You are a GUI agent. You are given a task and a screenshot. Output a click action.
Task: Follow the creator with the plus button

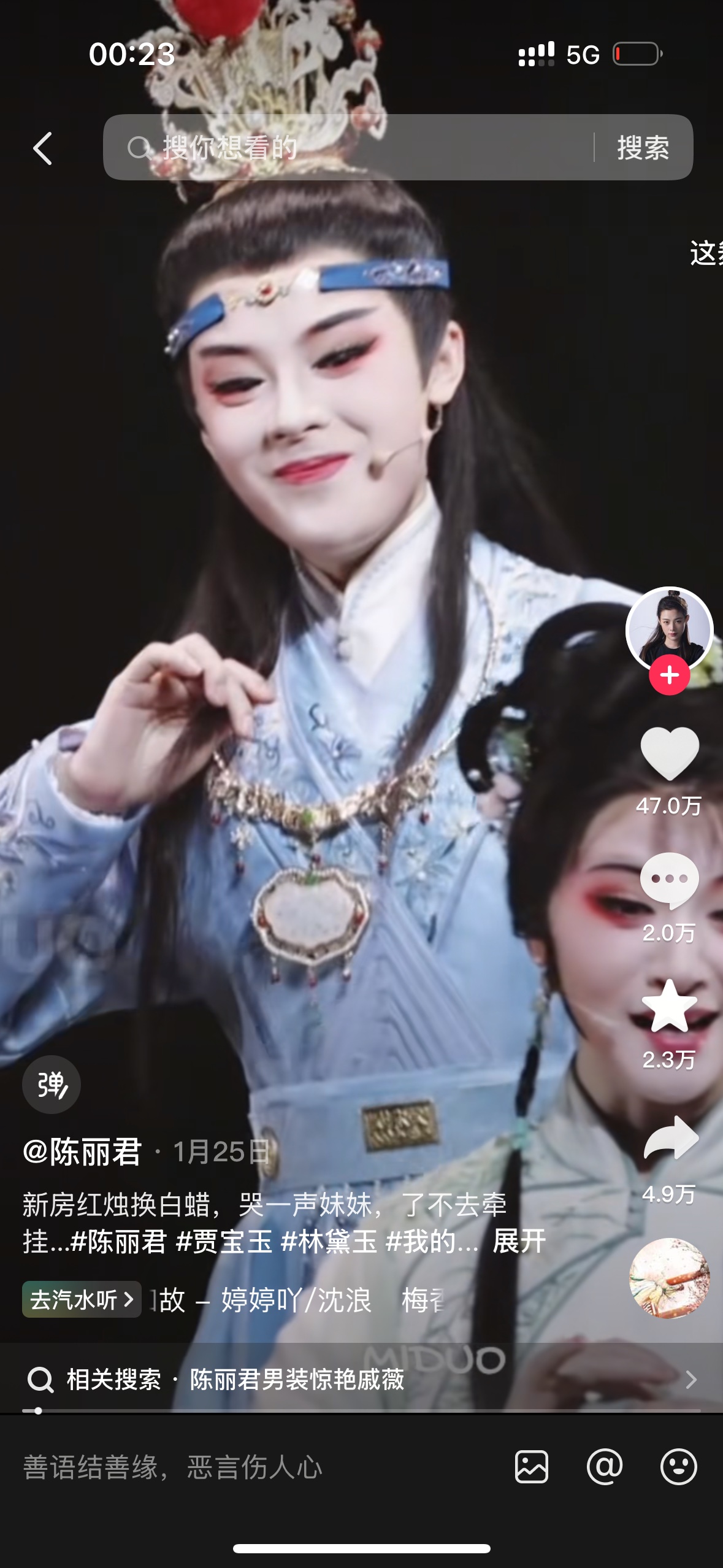coord(669,675)
